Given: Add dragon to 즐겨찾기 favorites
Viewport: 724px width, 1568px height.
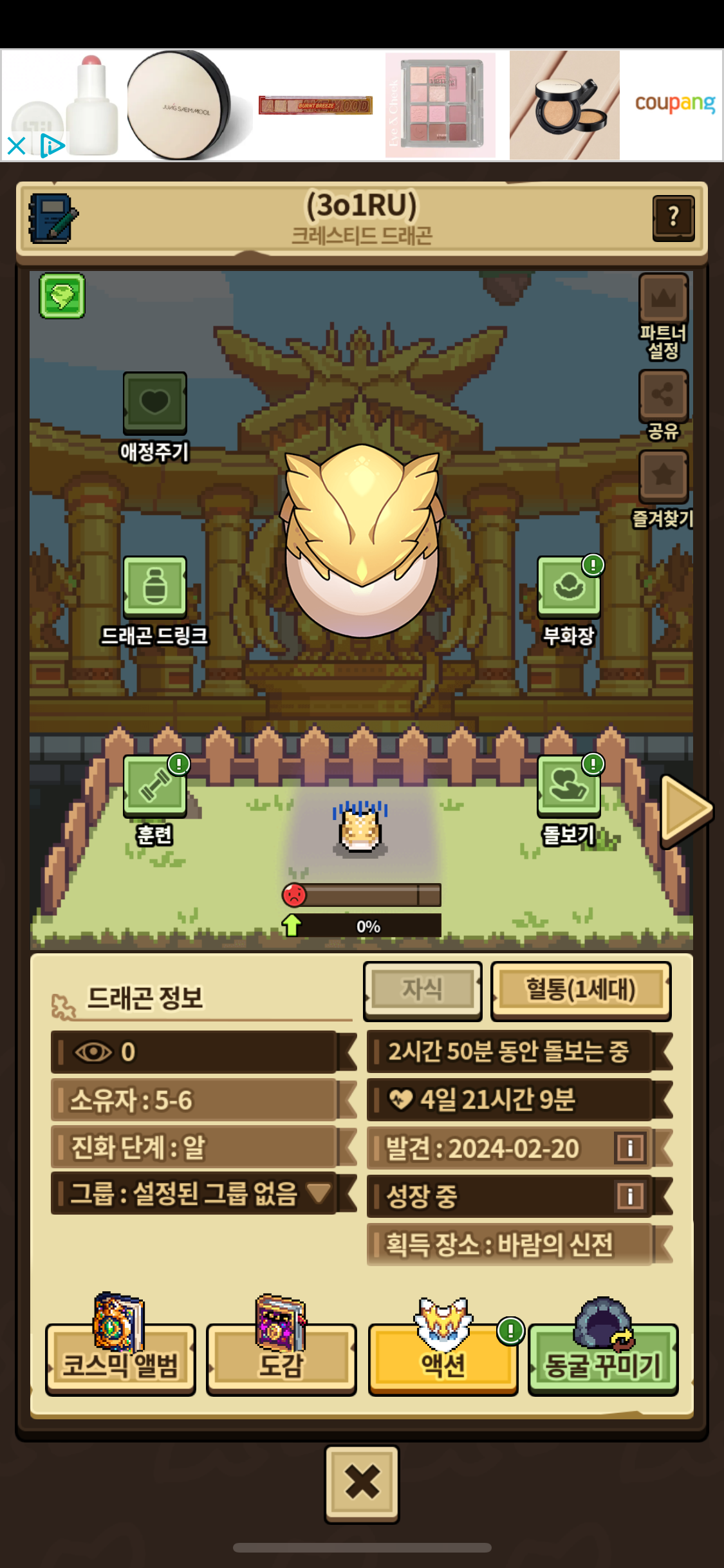Looking at the screenshot, I should point(663,476).
